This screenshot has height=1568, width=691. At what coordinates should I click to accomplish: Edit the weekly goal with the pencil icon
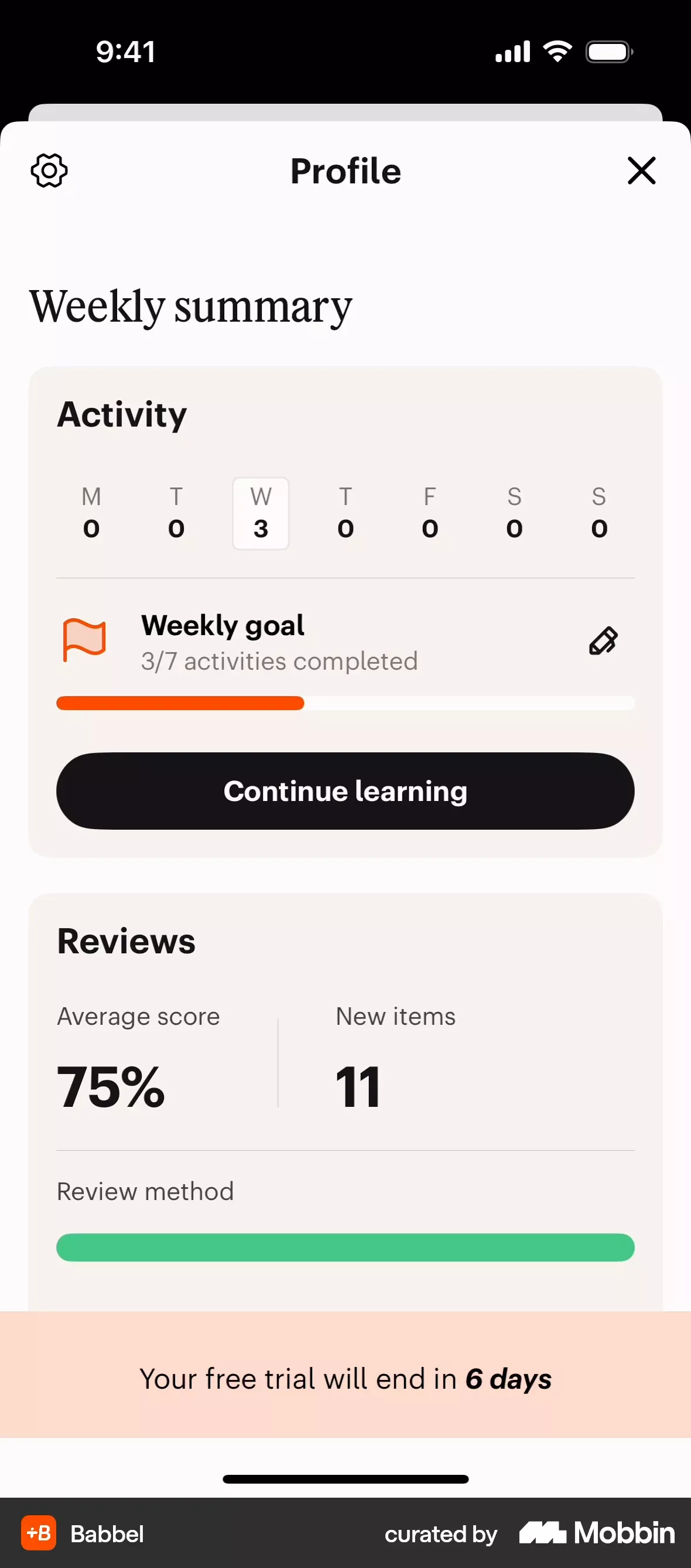pos(603,641)
